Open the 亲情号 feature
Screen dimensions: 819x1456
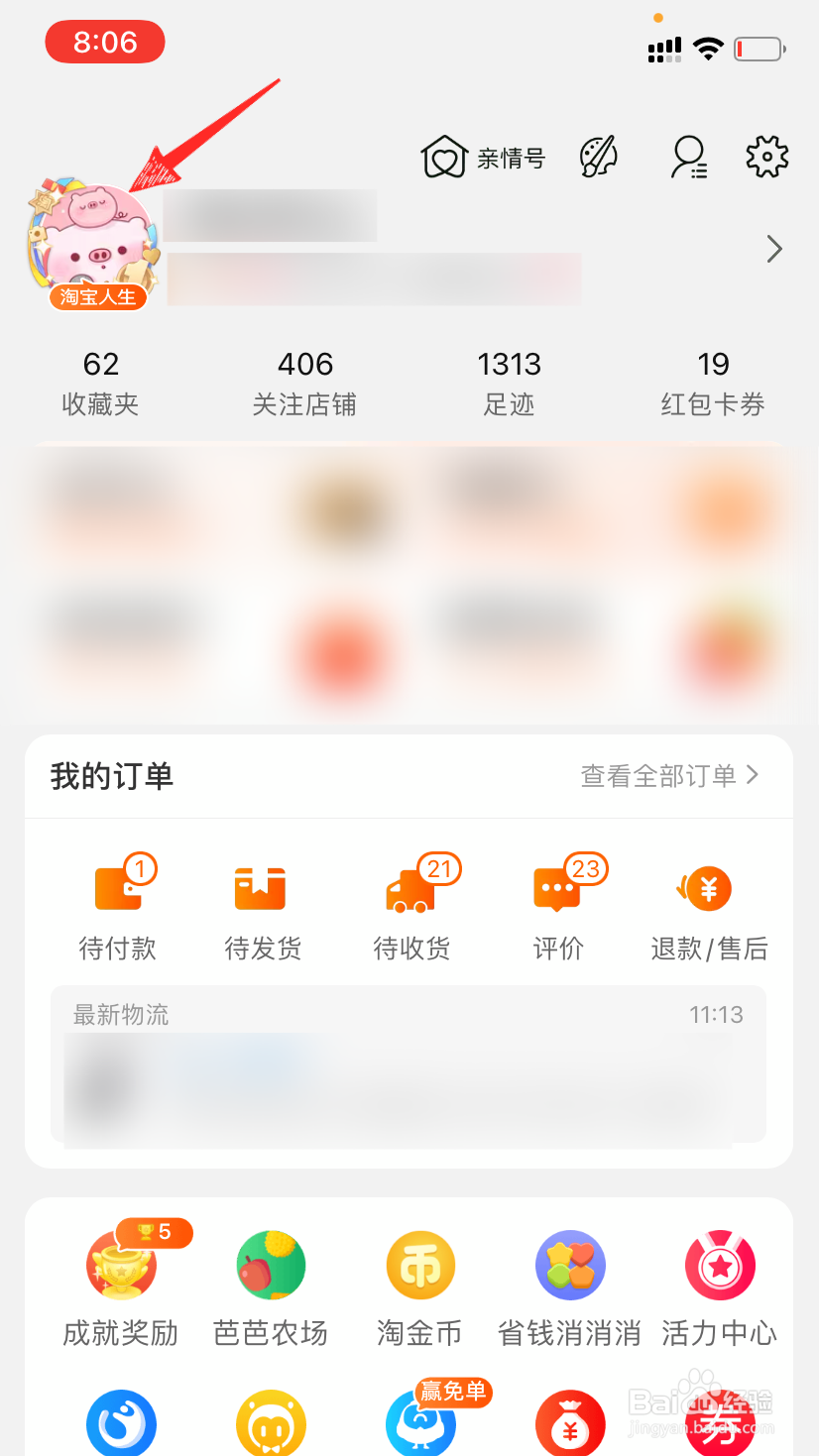coord(483,157)
